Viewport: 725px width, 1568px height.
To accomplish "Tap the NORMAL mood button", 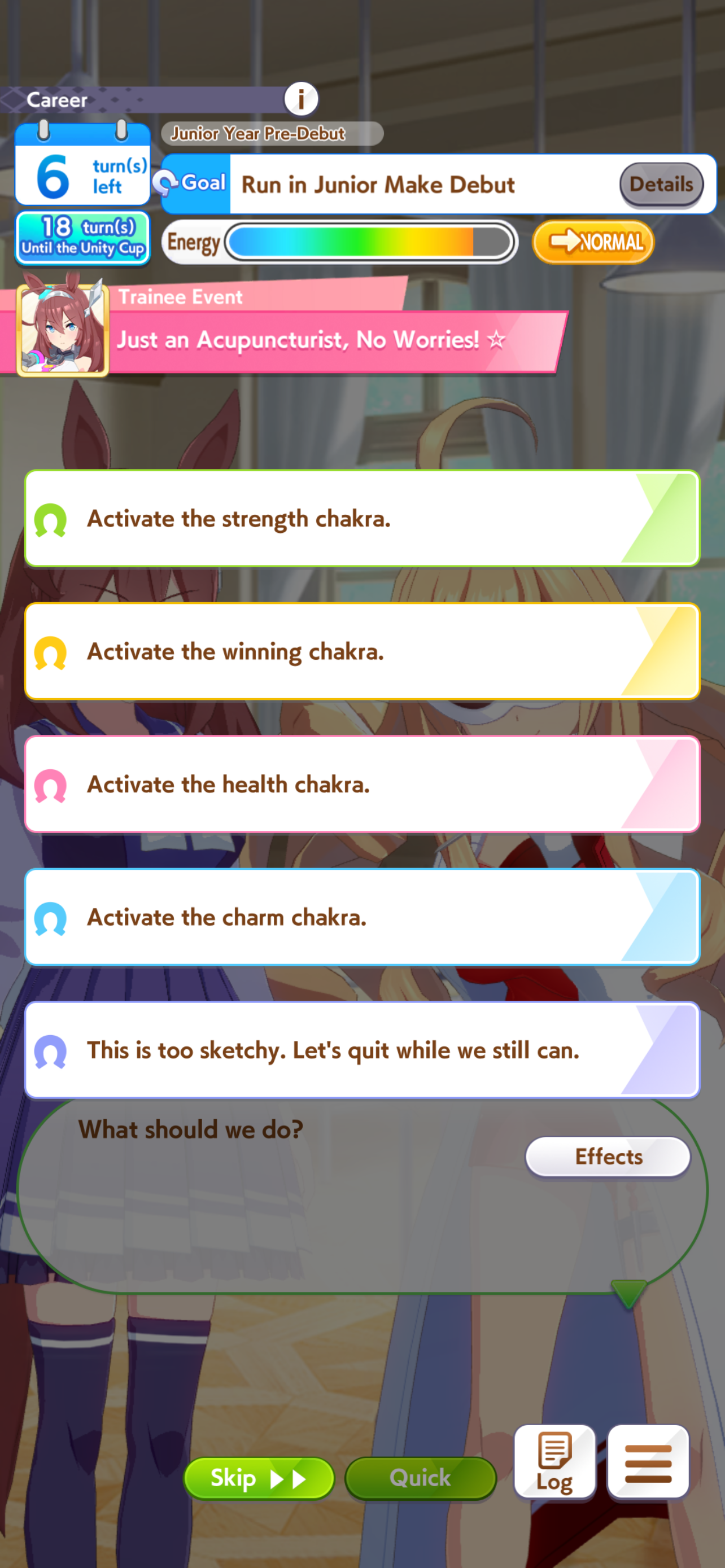I will pyautogui.click(x=593, y=242).
